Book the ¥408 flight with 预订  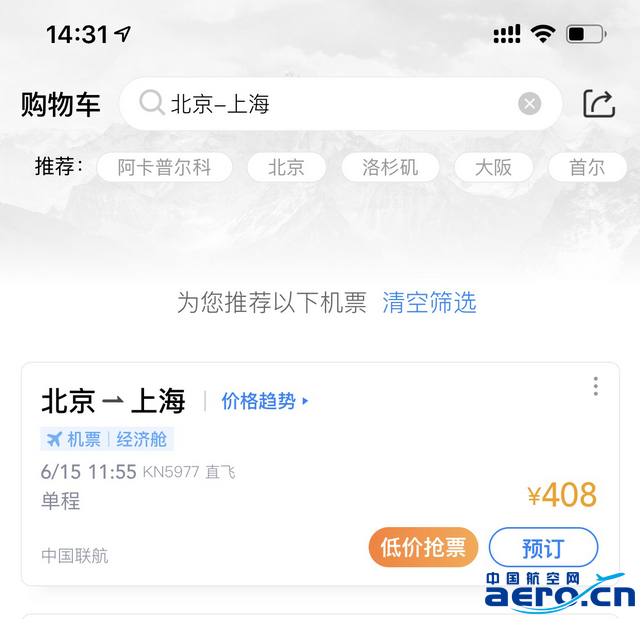(543, 548)
